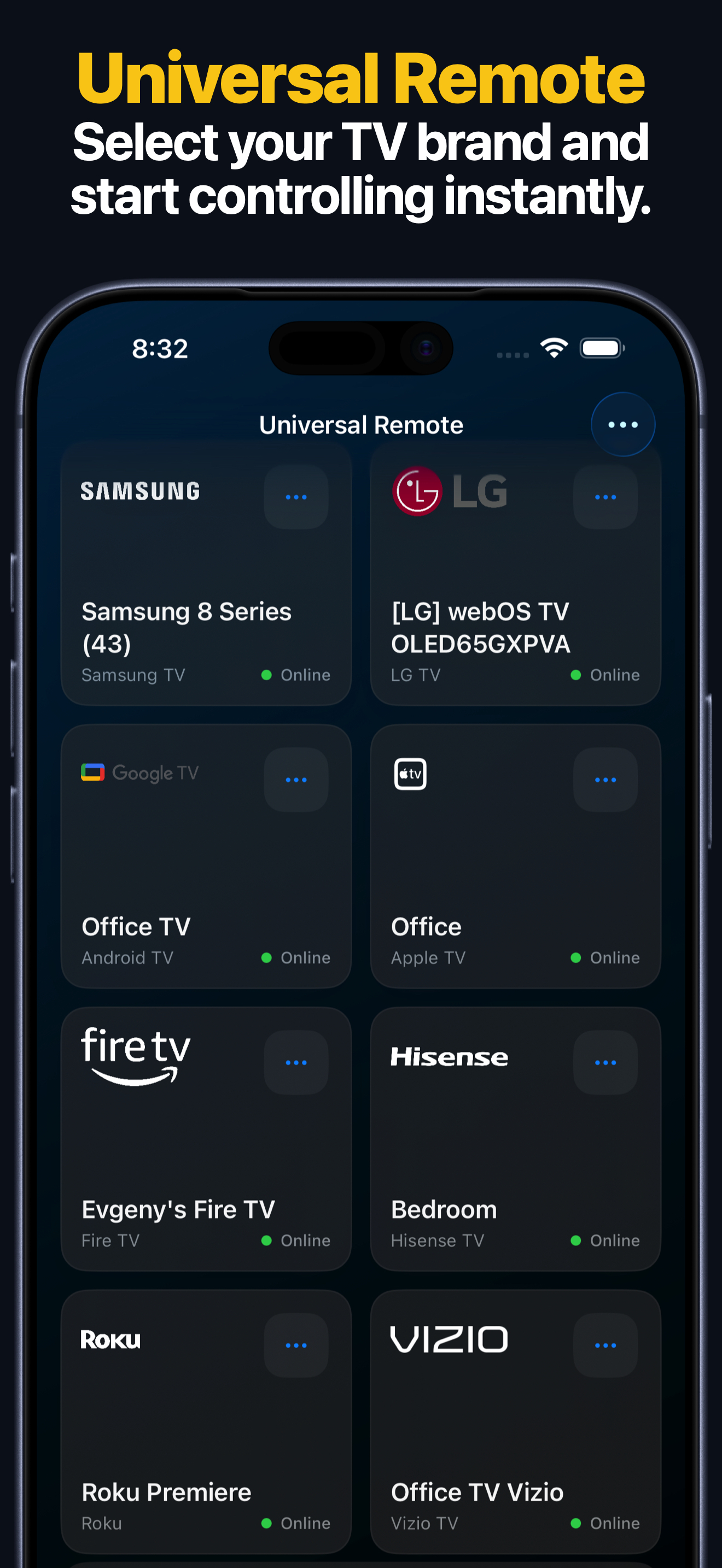Click the Roku logo on Roku Premiere card
The image size is (722, 1568).
[x=110, y=1339]
